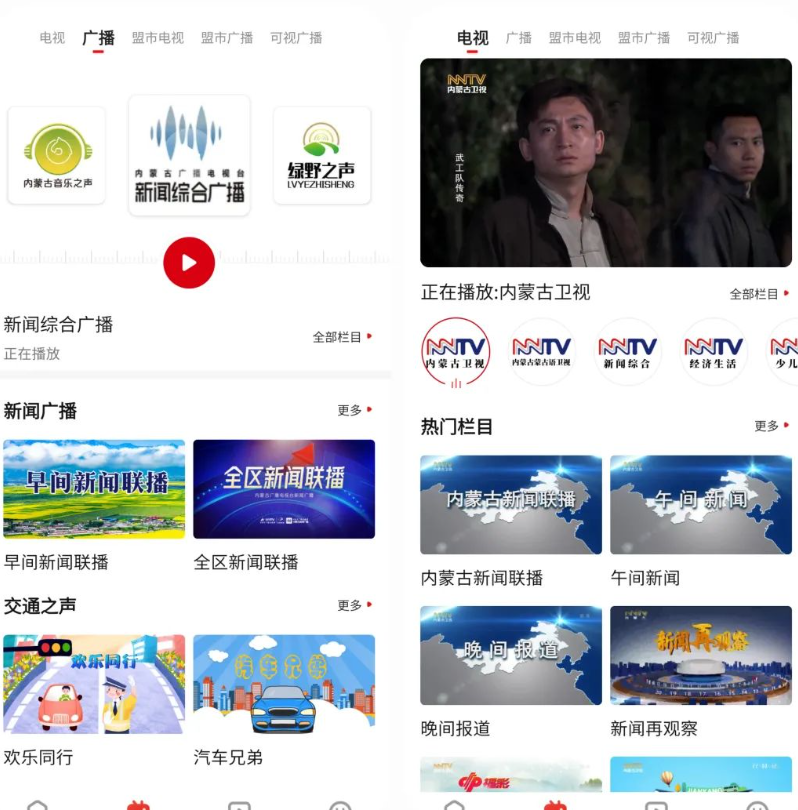Open 内蒙古新闻联播 program
798x810 pixels.
[x=511, y=505]
